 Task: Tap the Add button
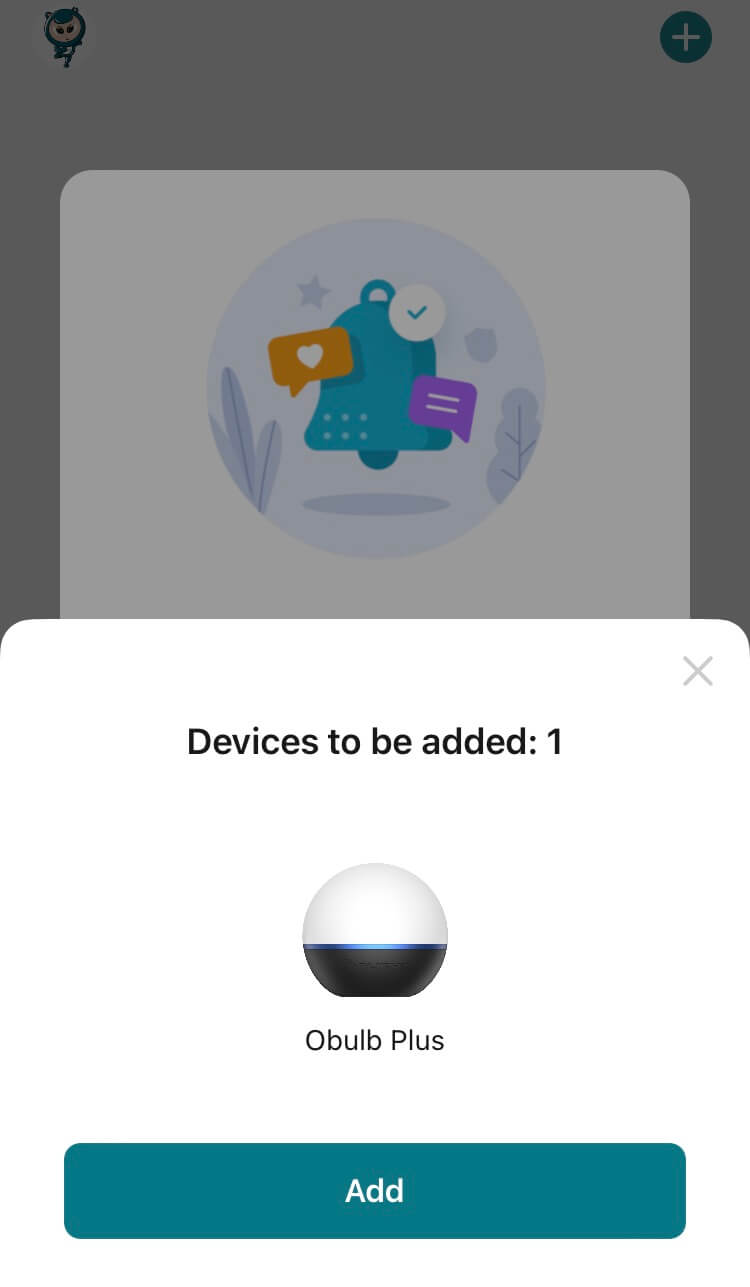pos(374,1190)
